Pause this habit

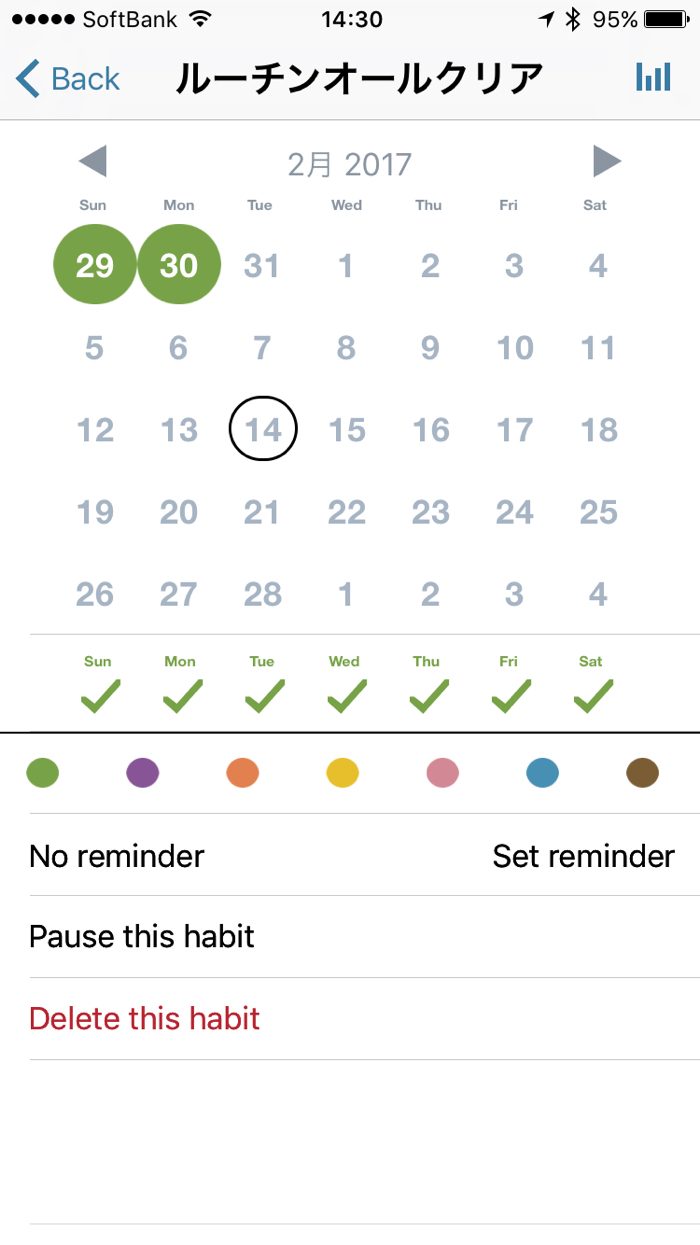coord(142,937)
